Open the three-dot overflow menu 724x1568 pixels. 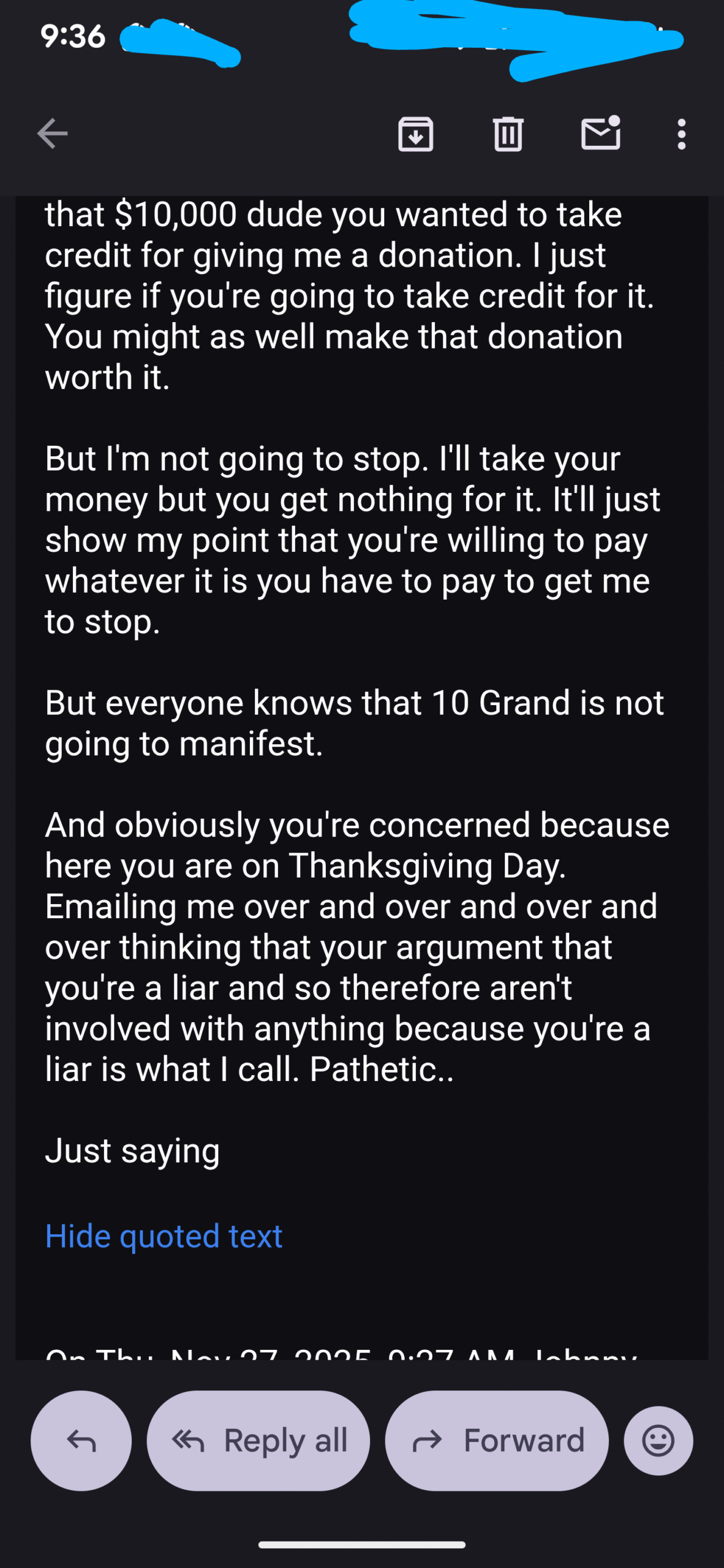tap(681, 134)
